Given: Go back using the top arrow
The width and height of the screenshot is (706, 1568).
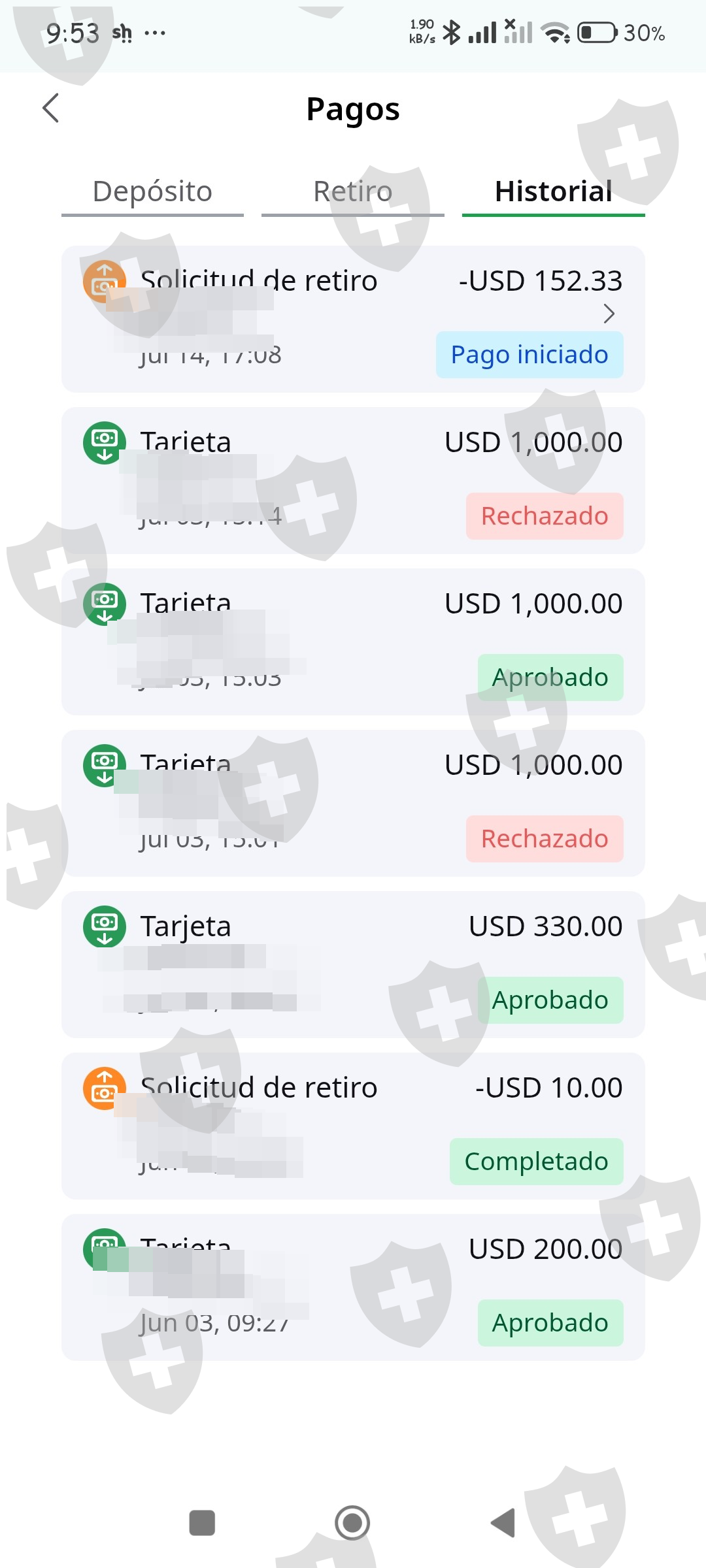Looking at the screenshot, I should (51, 108).
